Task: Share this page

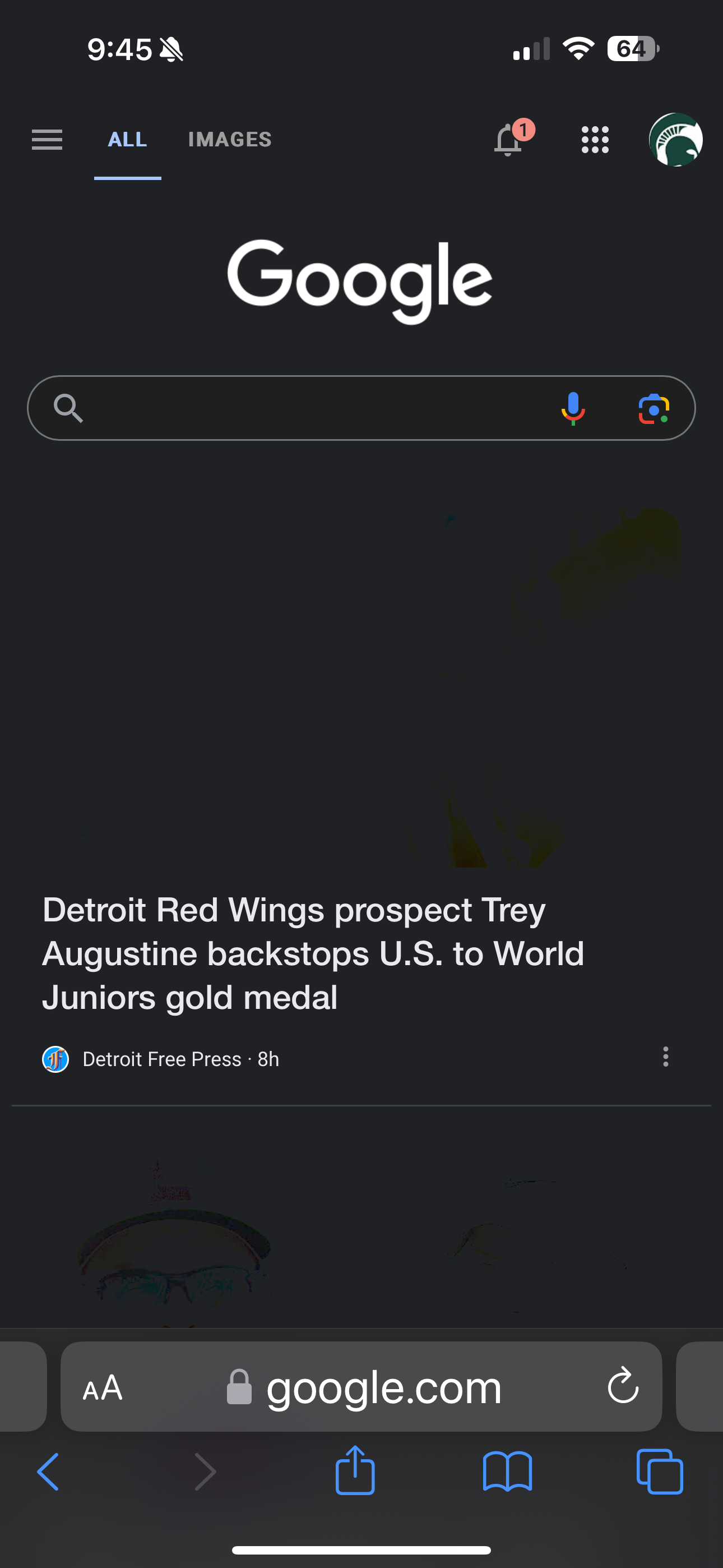Action: pos(355,1470)
